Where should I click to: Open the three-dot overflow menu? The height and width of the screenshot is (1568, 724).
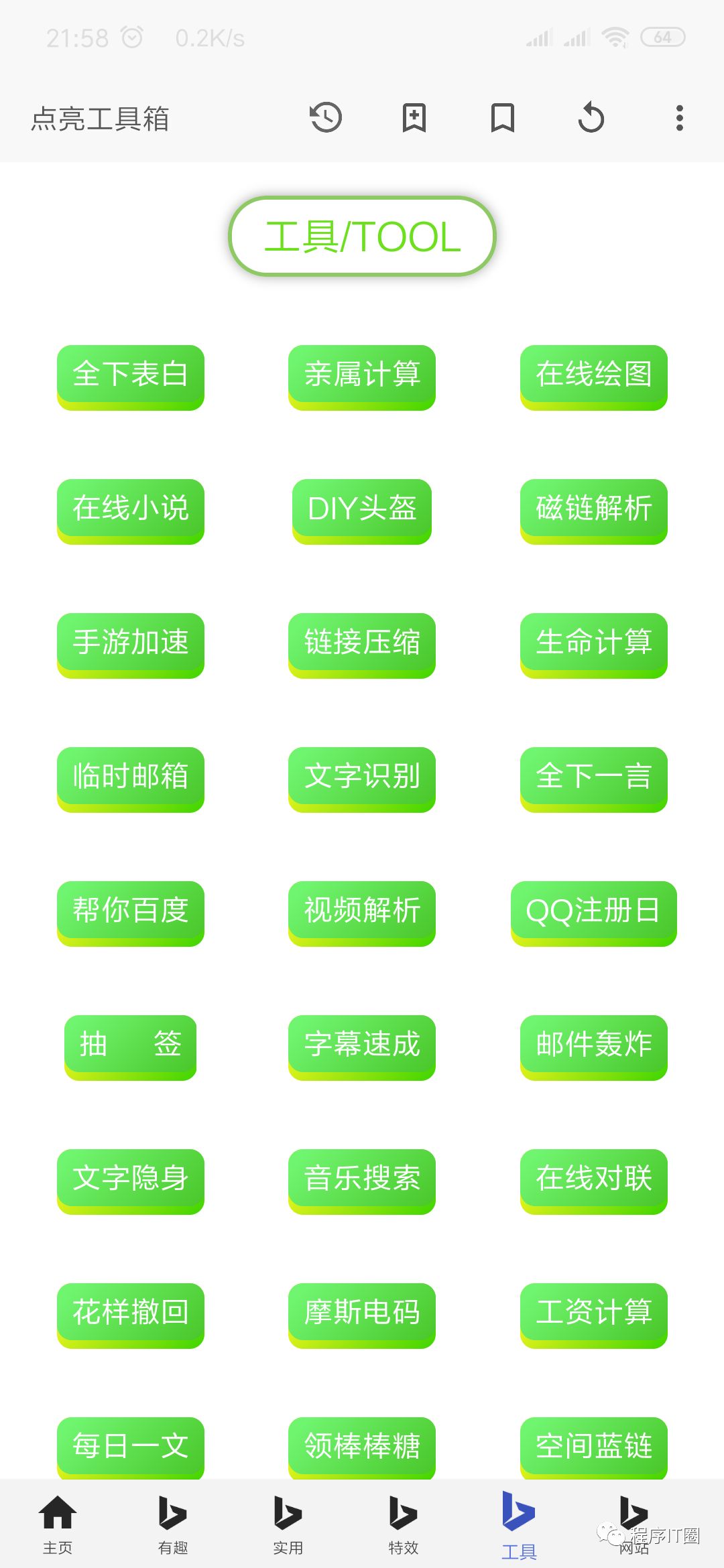pos(679,118)
